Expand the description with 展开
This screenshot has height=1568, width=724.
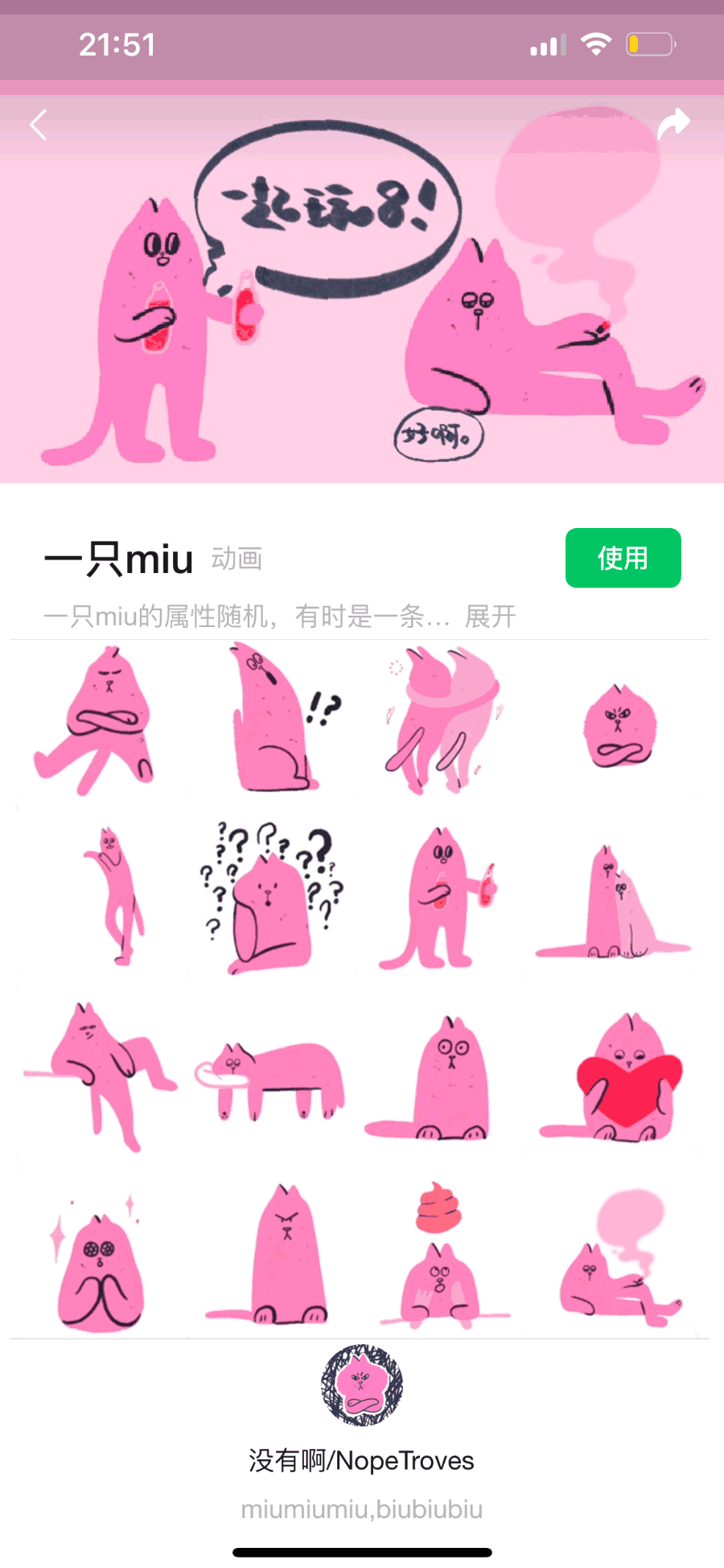pyautogui.click(x=490, y=617)
